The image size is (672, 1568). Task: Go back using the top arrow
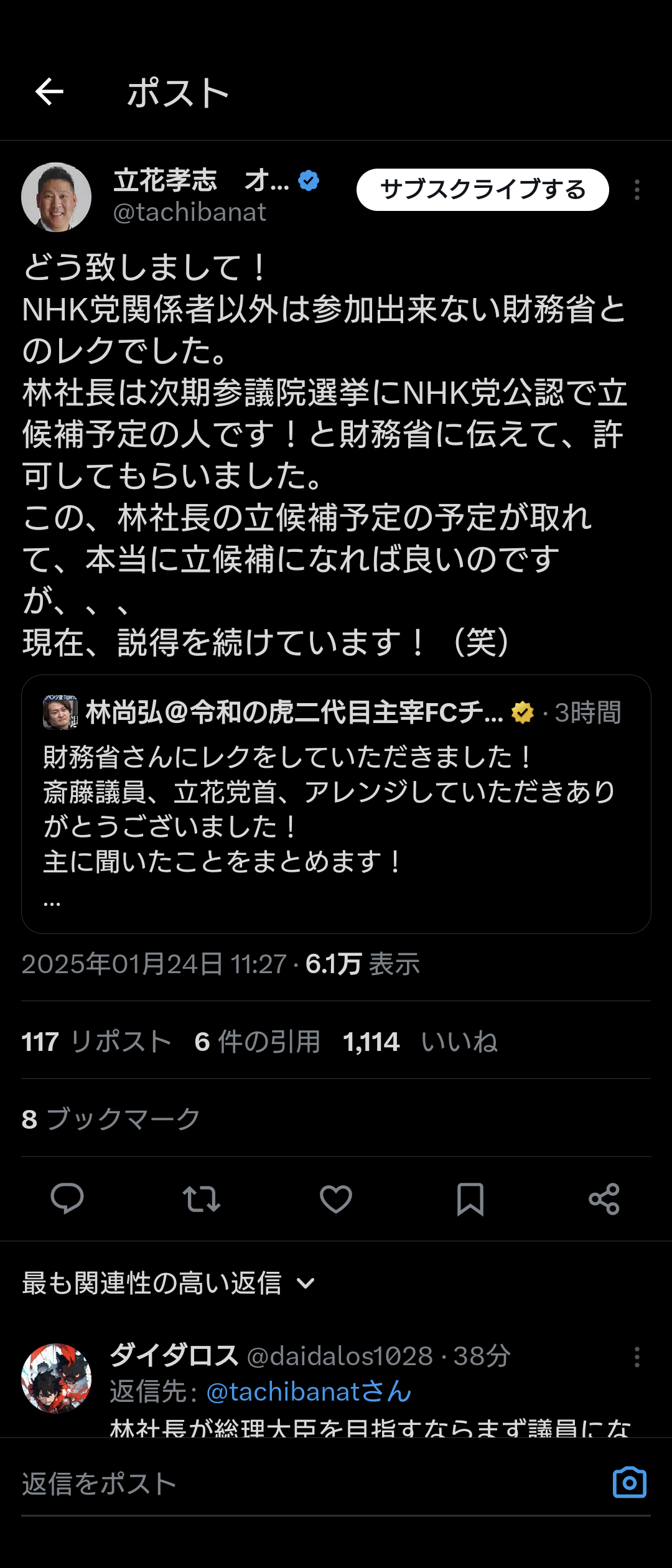pos(49,92)
